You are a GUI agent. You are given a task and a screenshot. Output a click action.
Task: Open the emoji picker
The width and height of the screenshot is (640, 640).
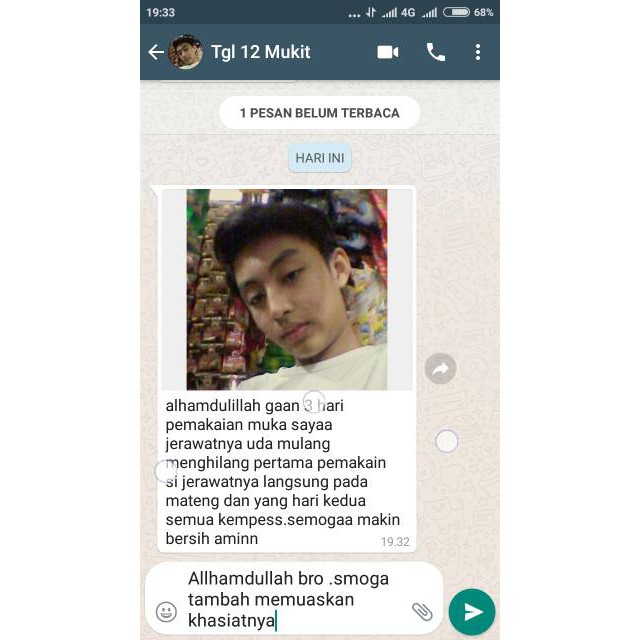pyautogui.click(x=167, y=611)
